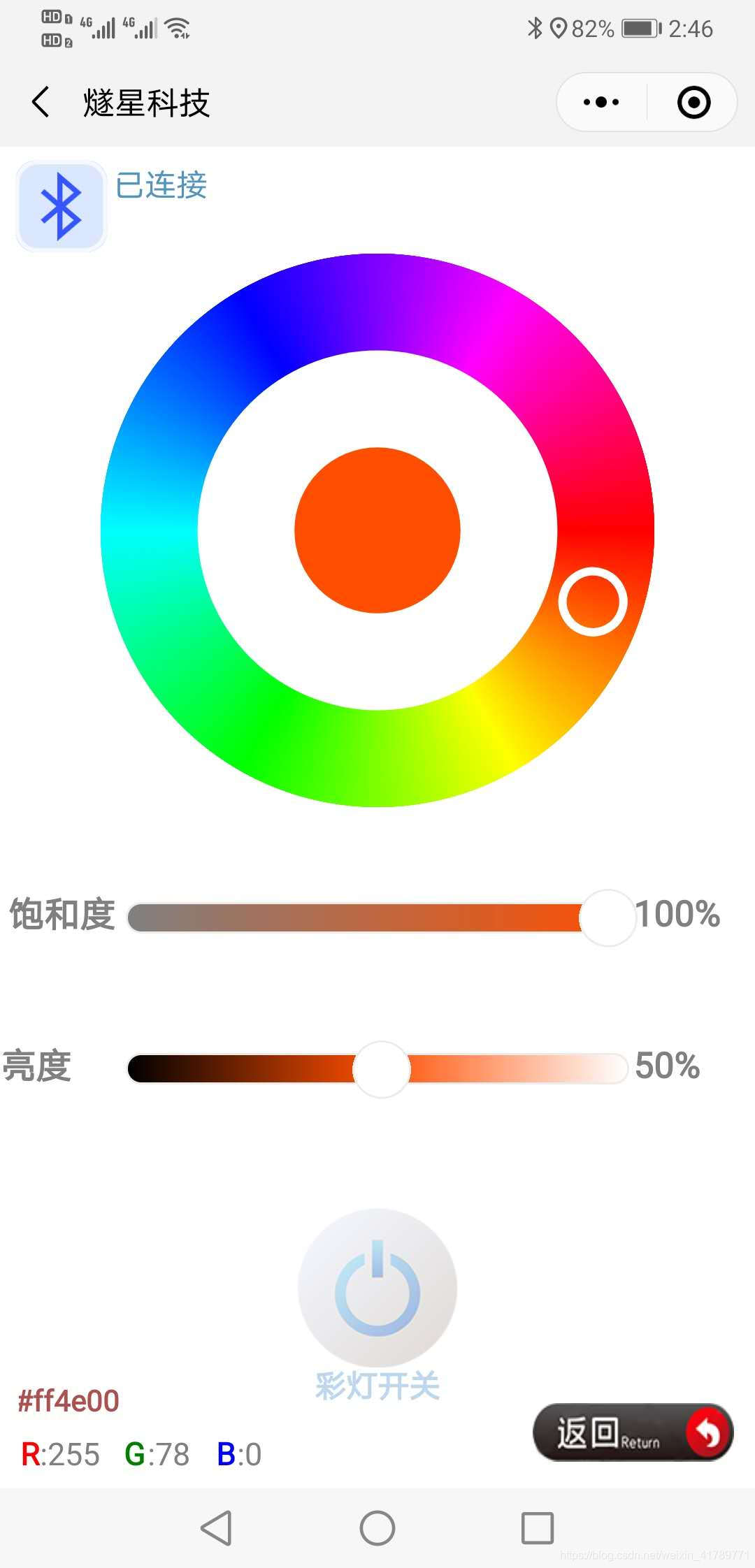Open recent apps from the navigation bar
The height and width of the screenshot is (1568, 755).
538,1528
